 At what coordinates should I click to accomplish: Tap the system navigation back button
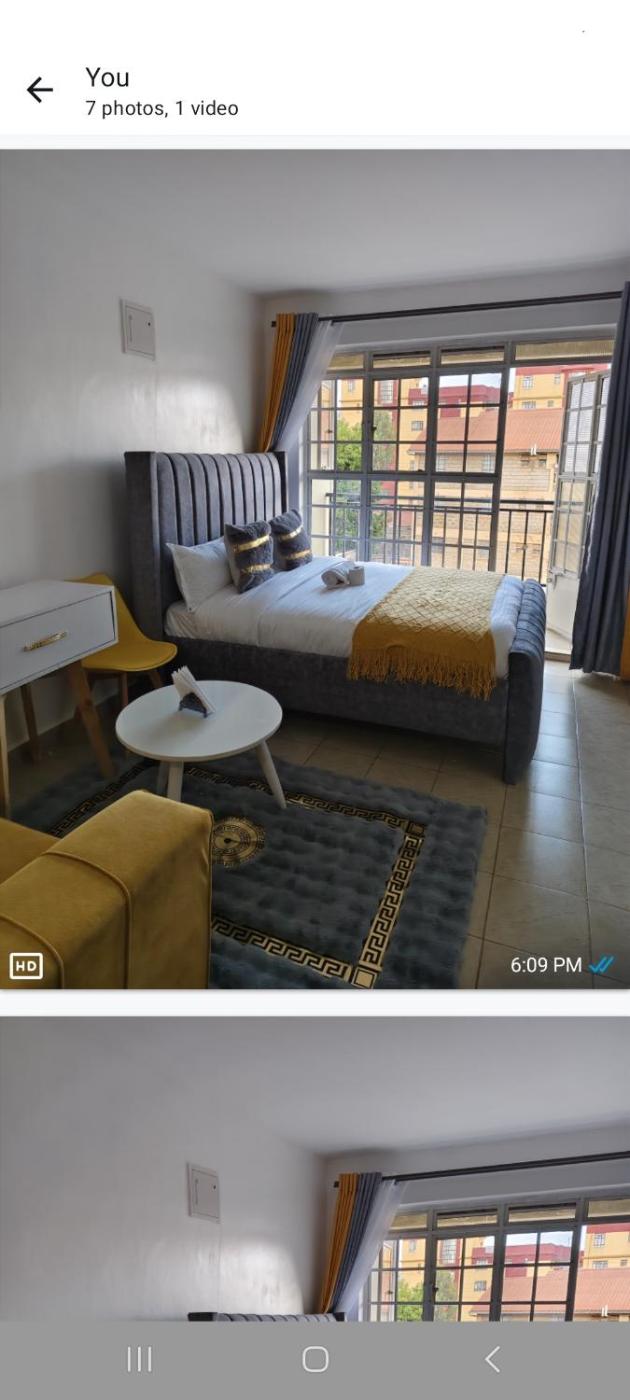point(491,1359)
